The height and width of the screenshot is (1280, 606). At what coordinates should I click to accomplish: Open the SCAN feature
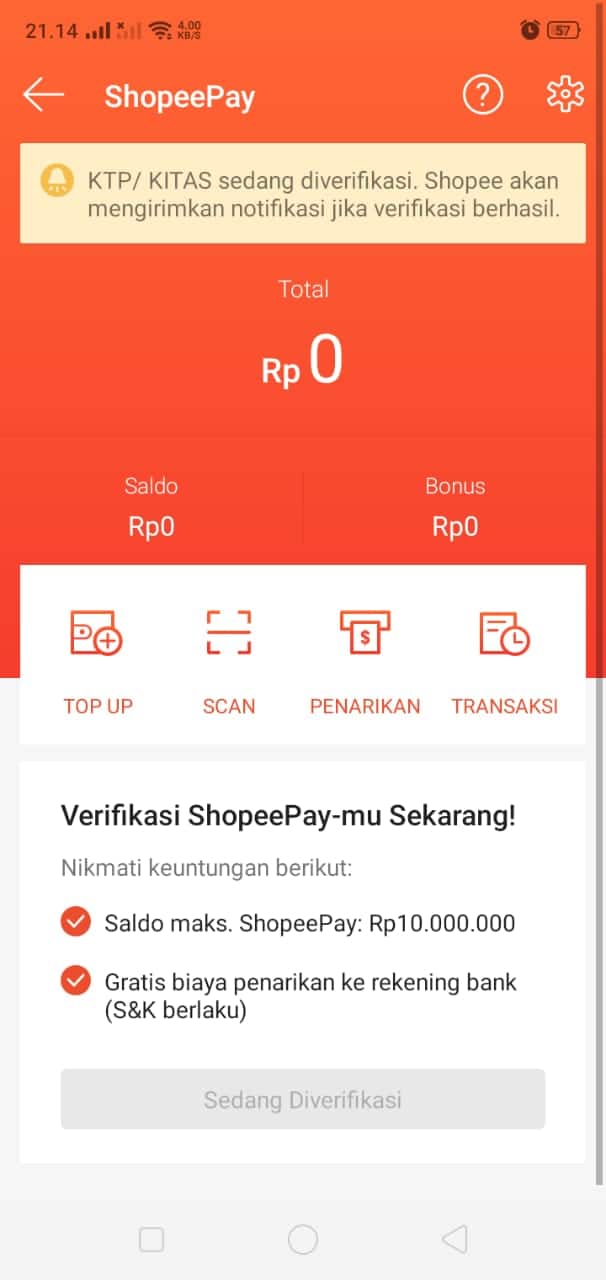(229, 660)
